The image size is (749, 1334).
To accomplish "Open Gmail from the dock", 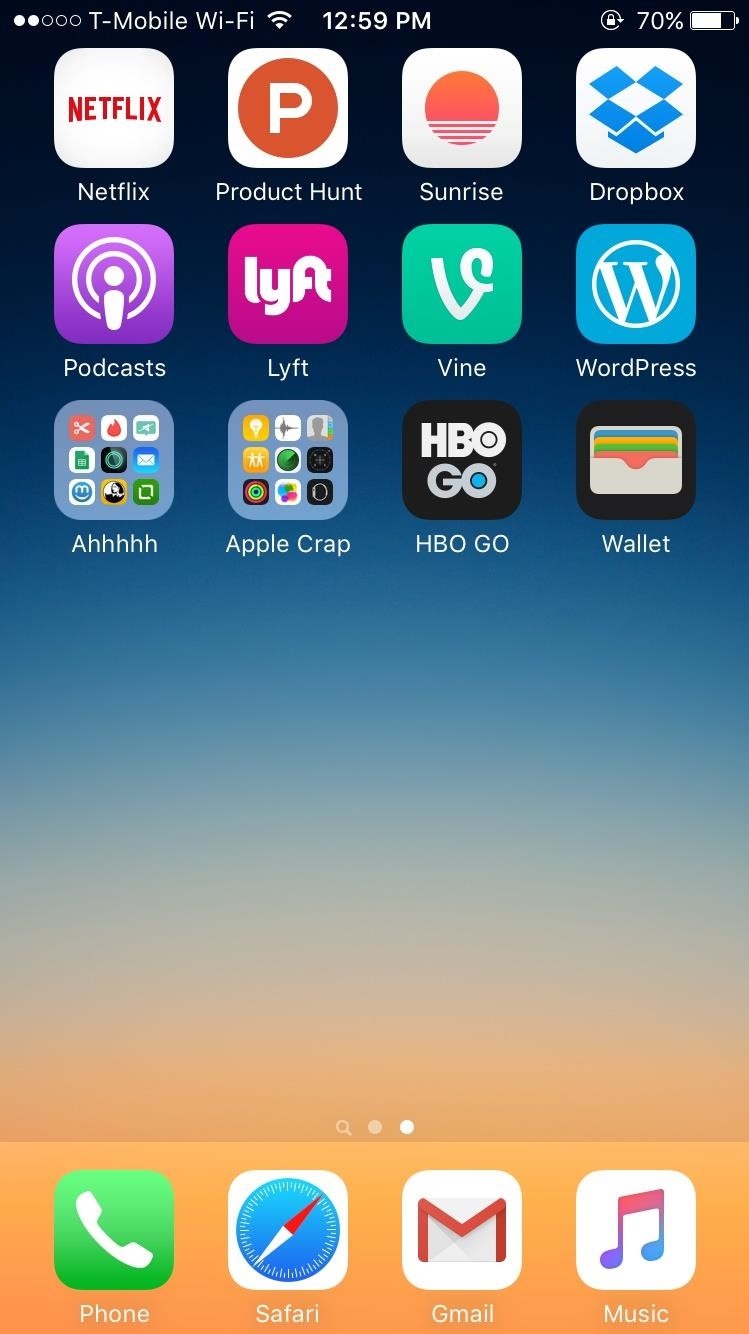I will pos(462,1230).
